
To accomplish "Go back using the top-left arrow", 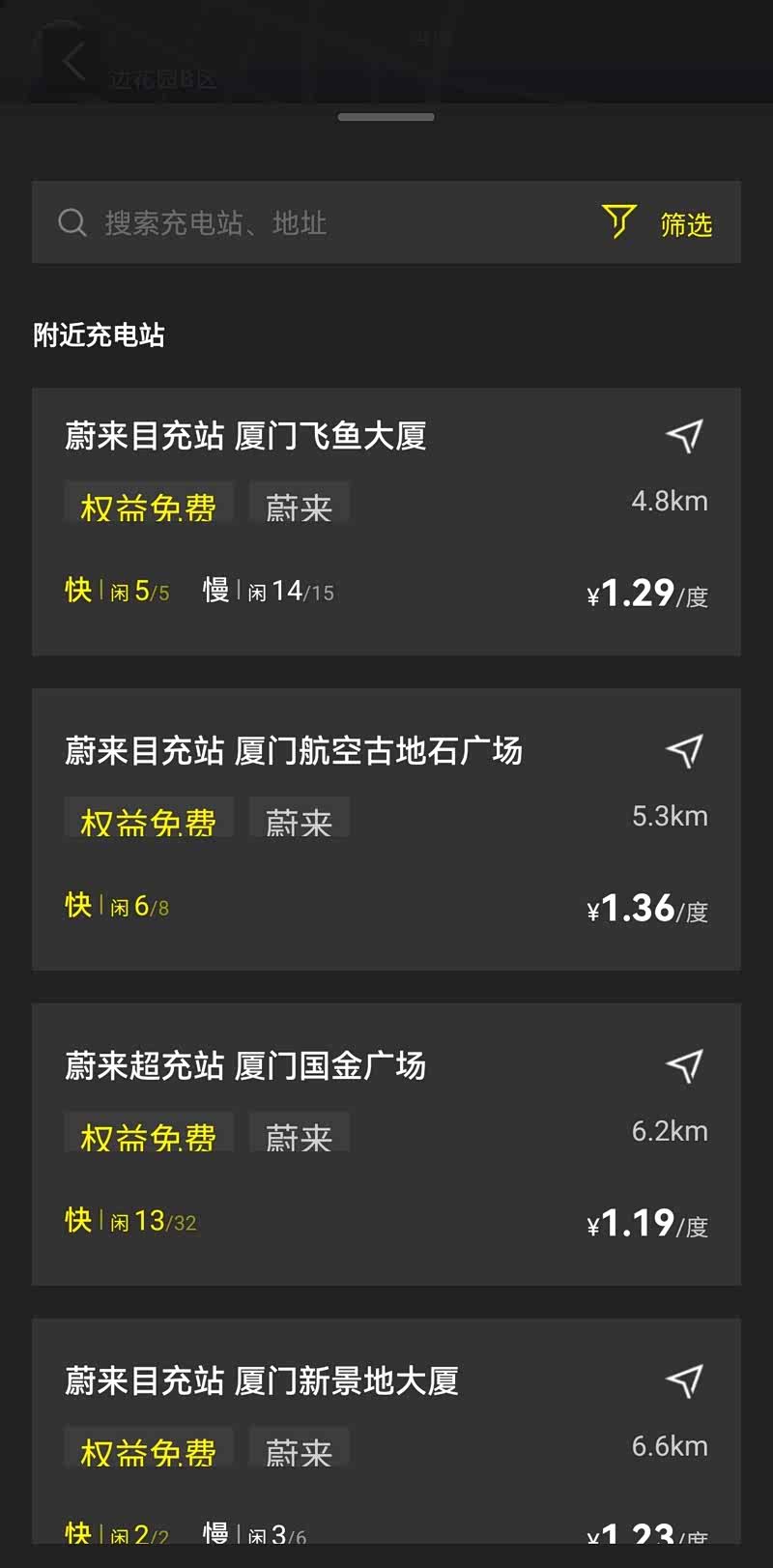I will pos(73,62).
